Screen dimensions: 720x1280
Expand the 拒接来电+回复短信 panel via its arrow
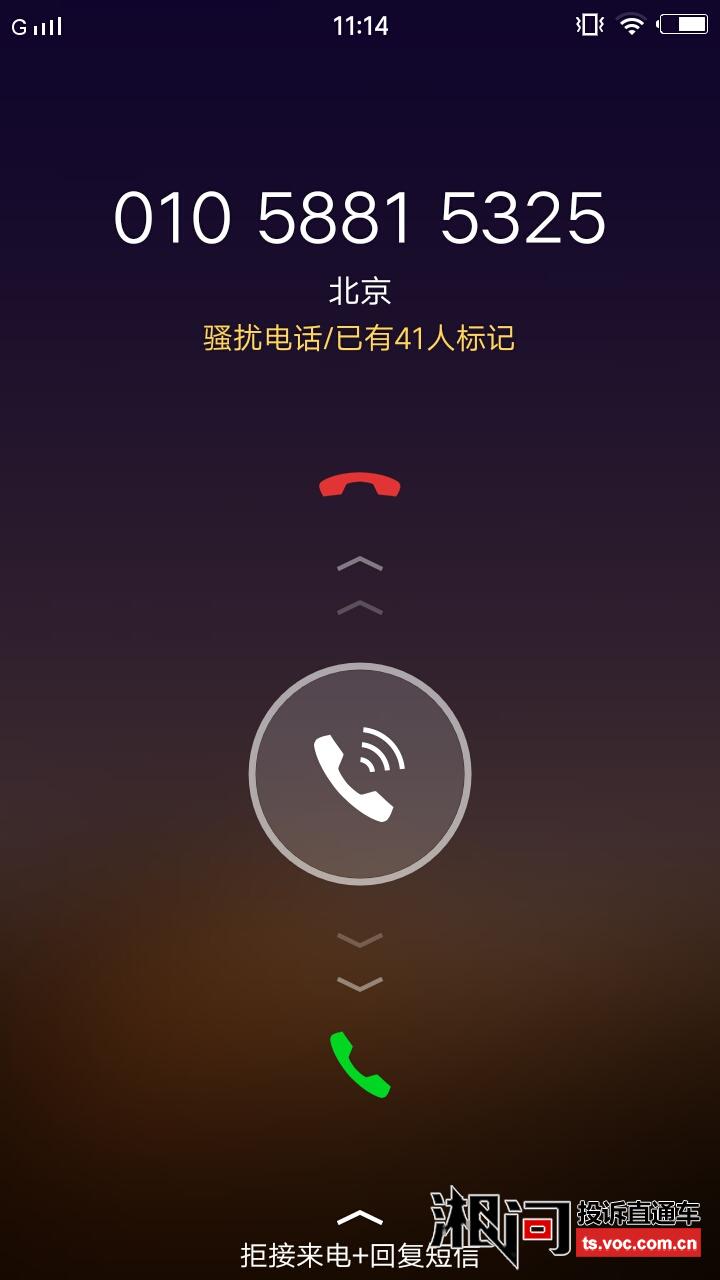point(360,1215)
